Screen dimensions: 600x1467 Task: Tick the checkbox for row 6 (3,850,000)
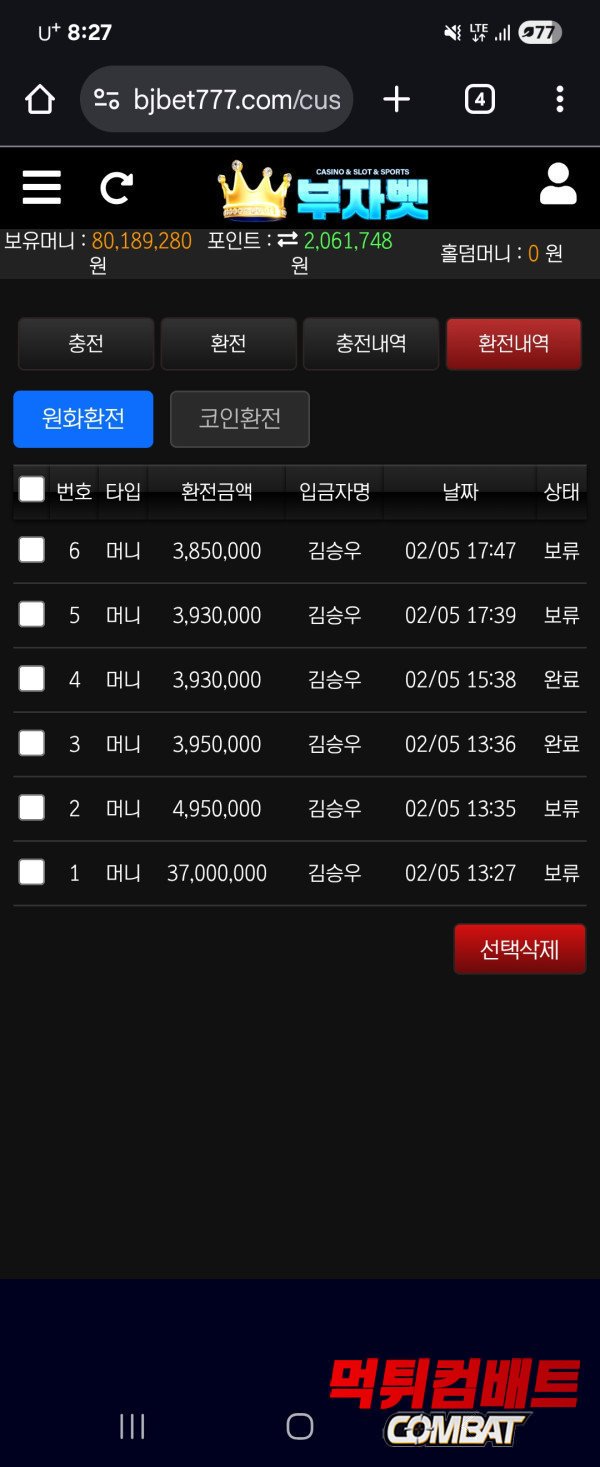tap(32, 550)
